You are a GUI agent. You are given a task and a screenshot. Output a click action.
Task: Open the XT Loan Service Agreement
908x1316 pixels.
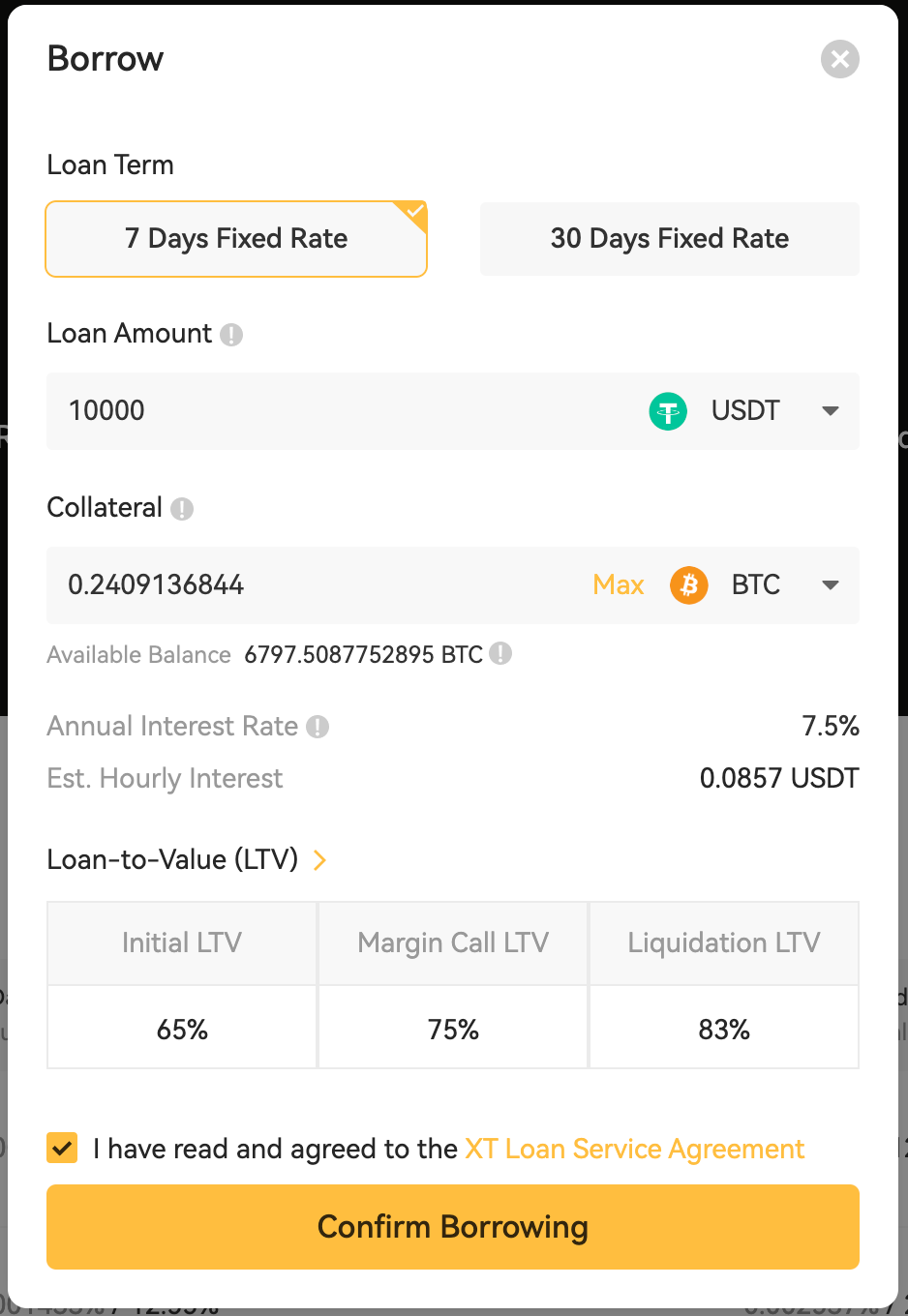point(633,1149)
